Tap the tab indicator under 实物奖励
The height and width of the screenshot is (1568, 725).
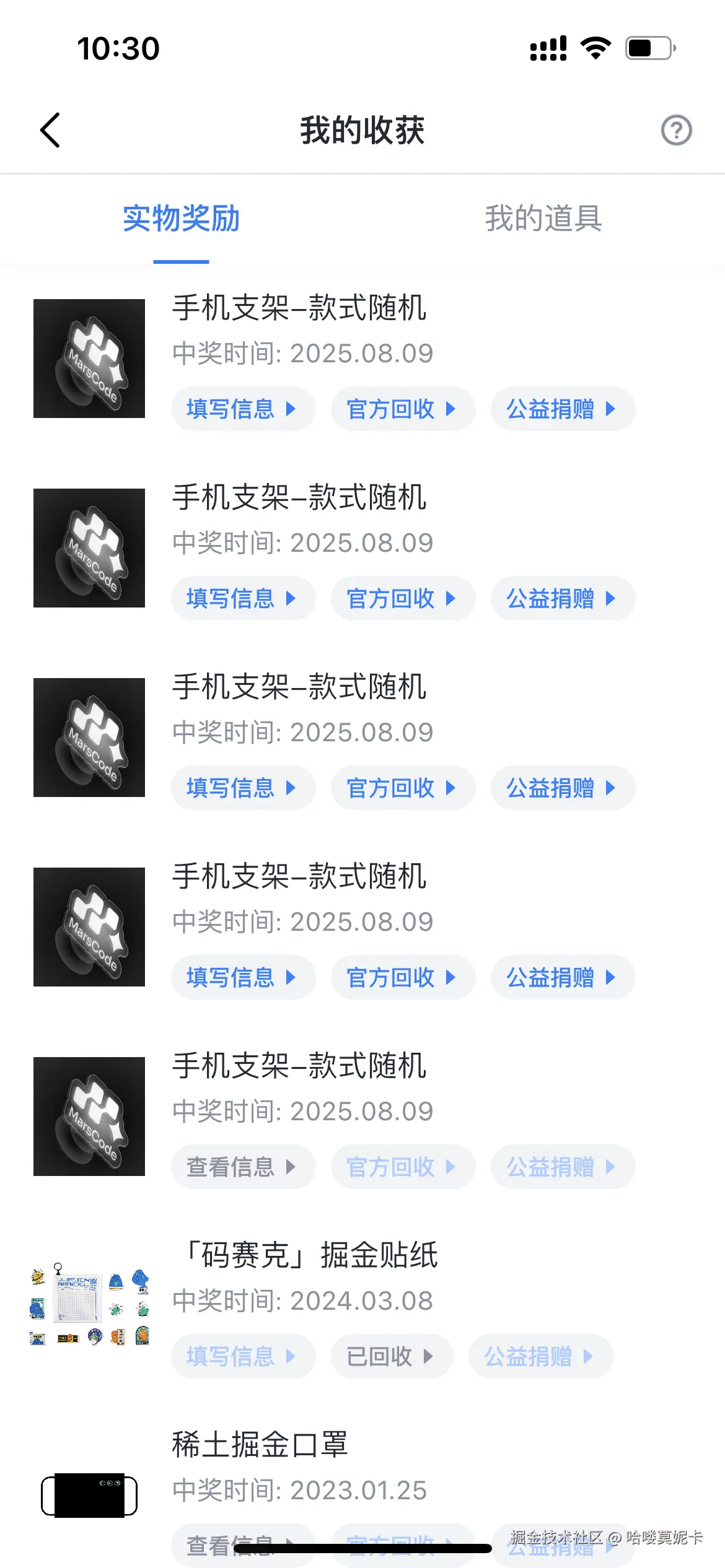tap(181, 262)
